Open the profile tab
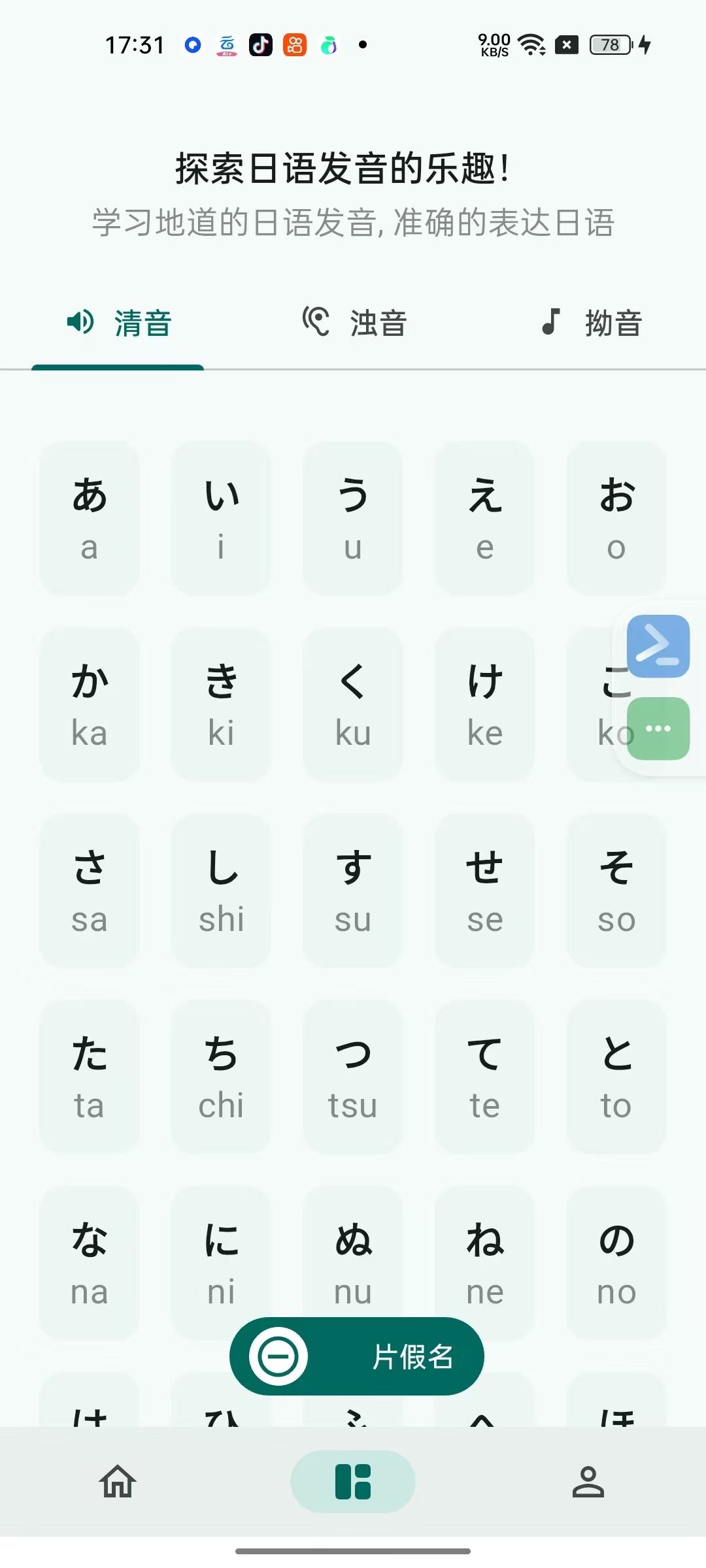 [x=588, y=1481]
